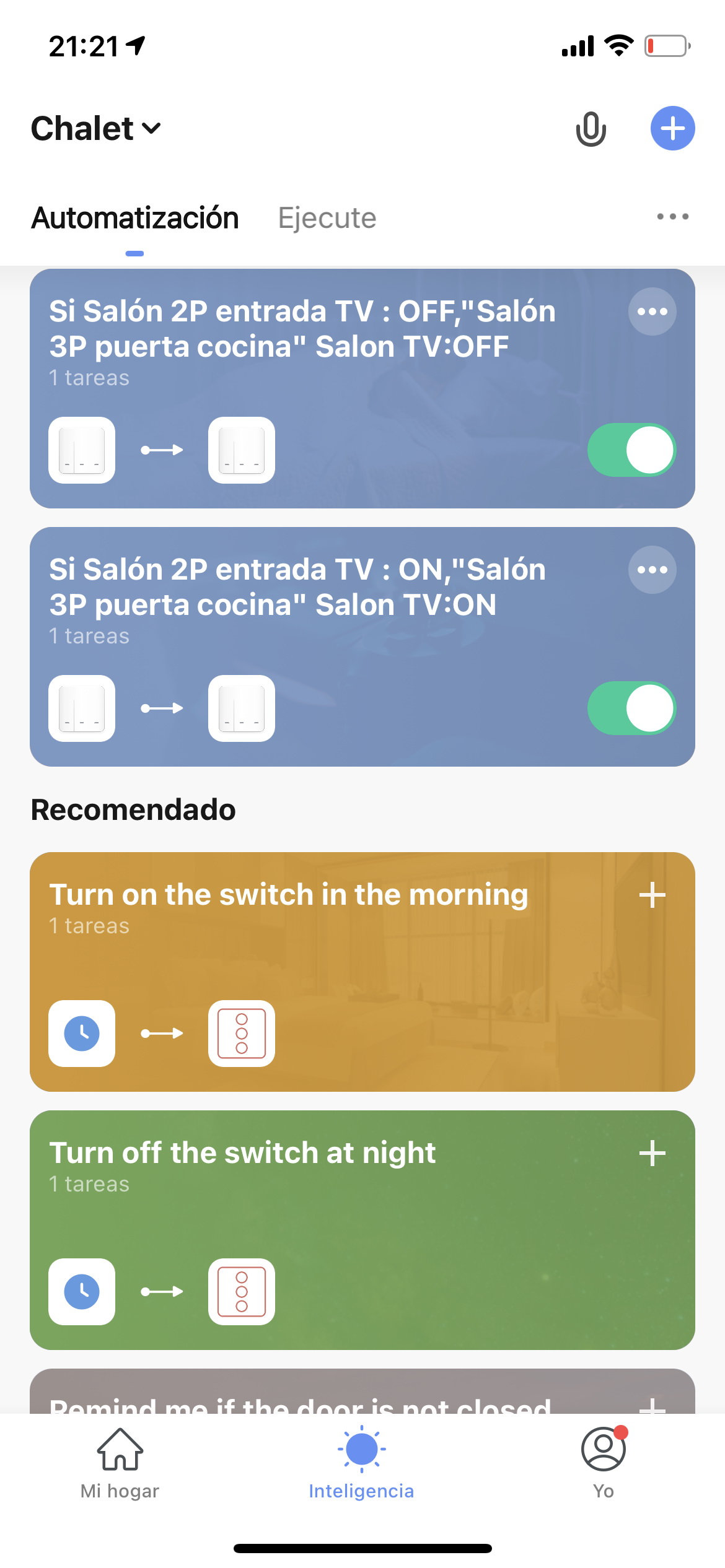Image resolution: width=725 pixels, height=1568 pixels.
Task: Open the Chalet home dropdown
Action: click(x=96, y=129)
